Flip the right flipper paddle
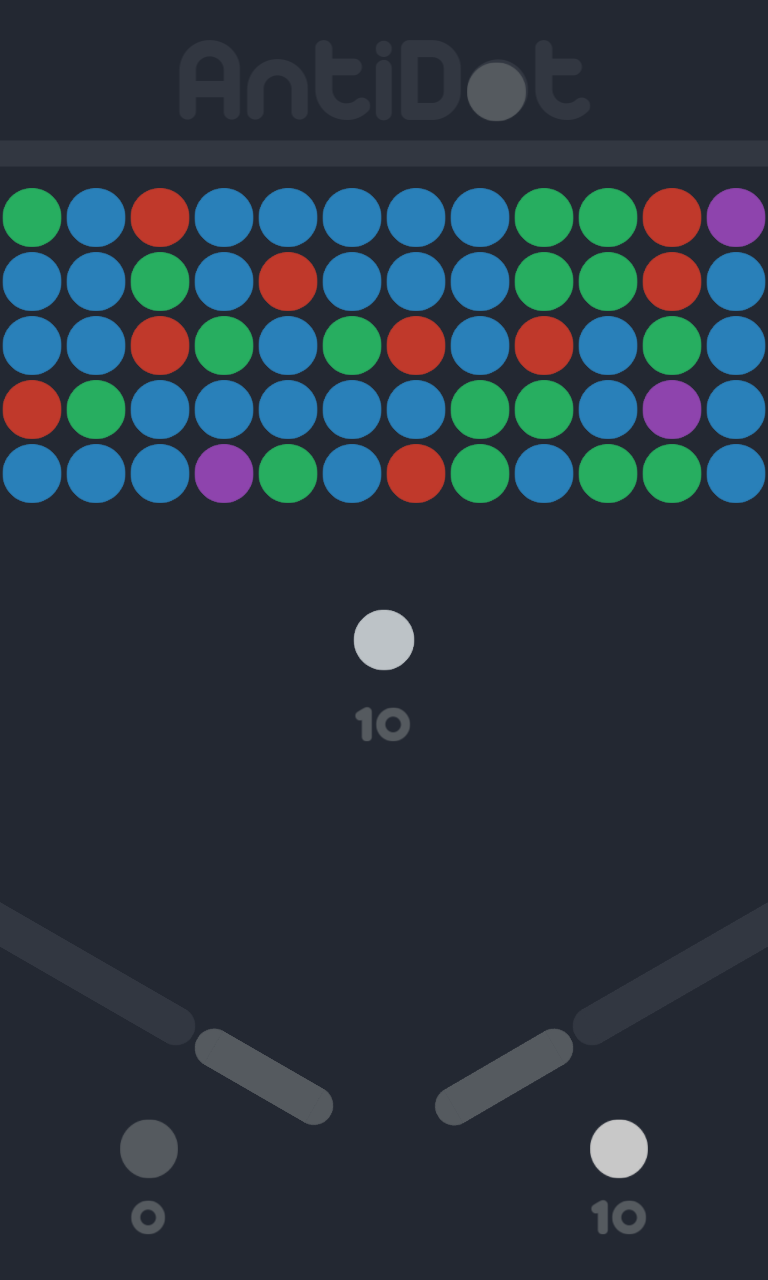 [x=504, y=1076]
